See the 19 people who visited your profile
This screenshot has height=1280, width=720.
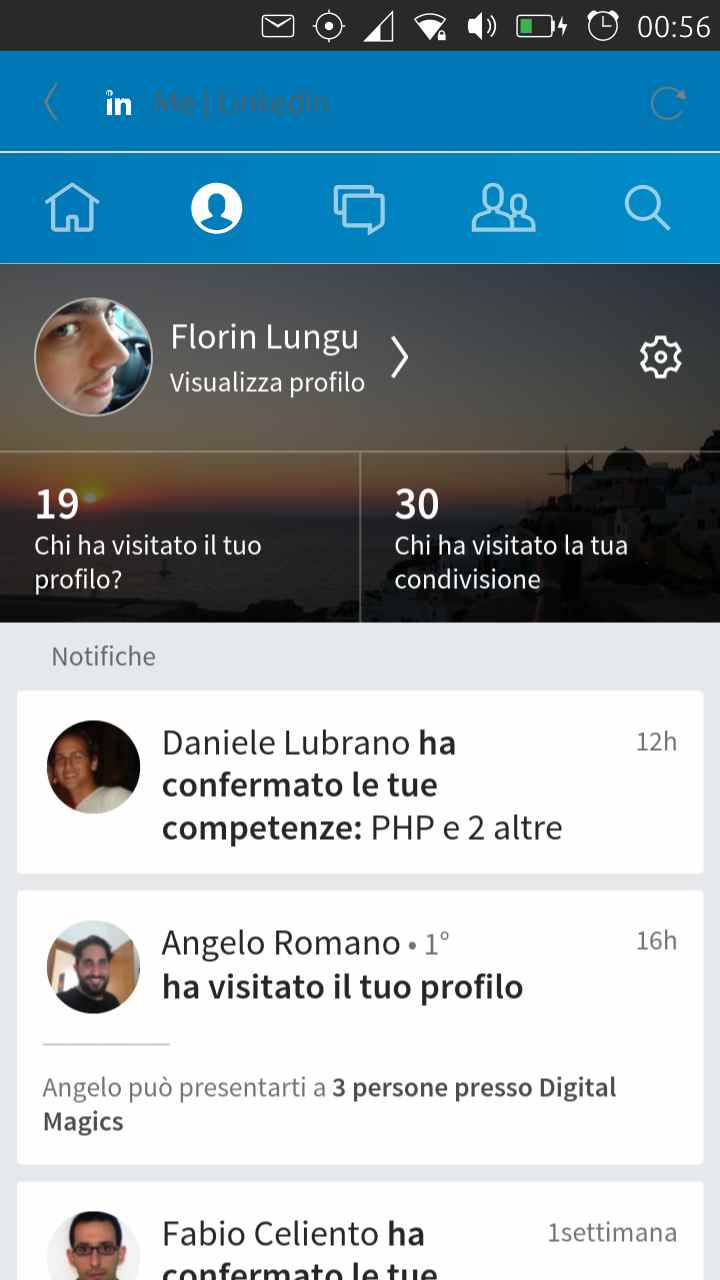(178, 538)
